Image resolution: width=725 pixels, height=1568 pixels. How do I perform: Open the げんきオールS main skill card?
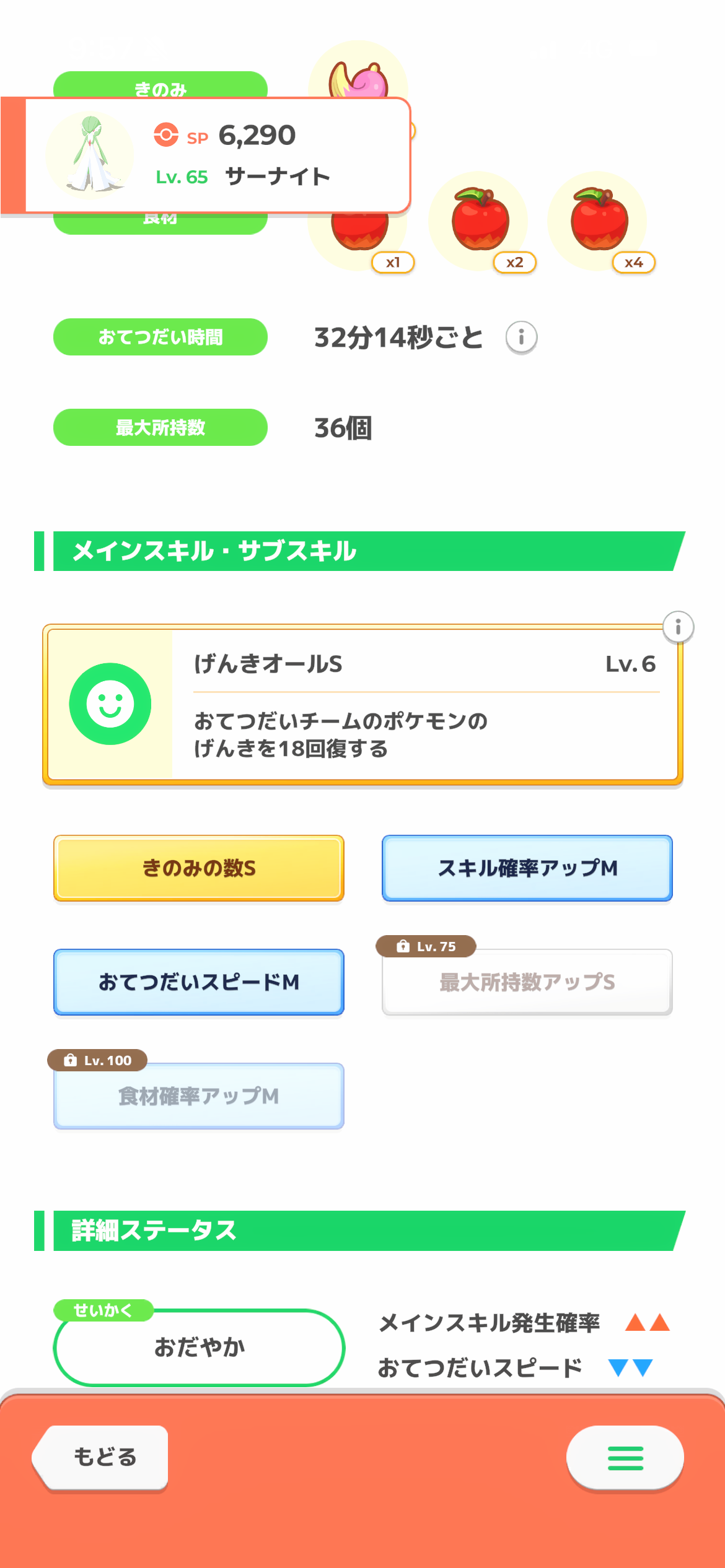point(362,705)
